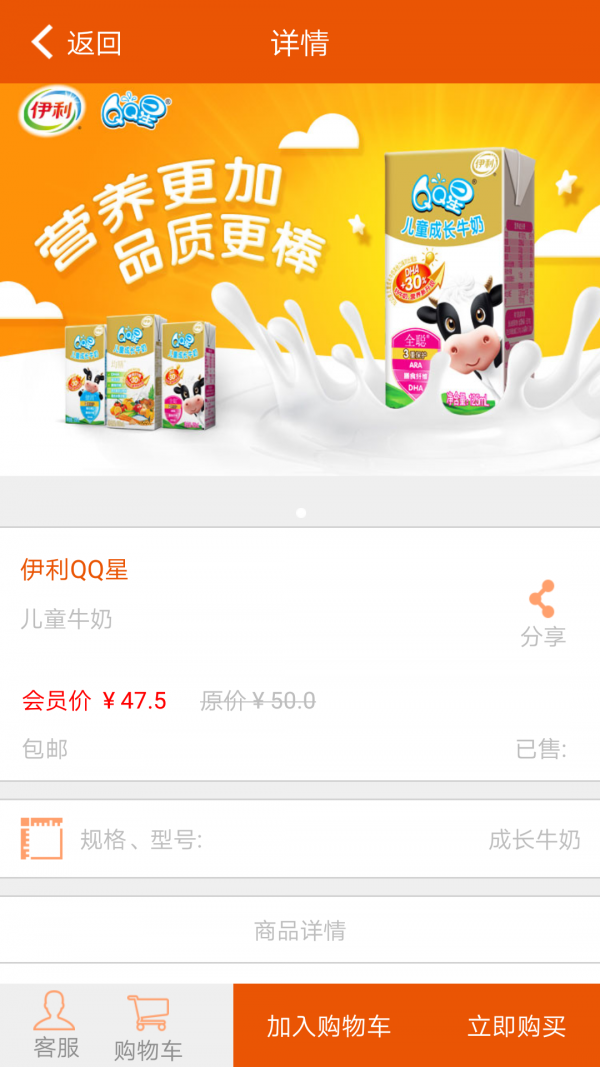Tap 加入购物车 to add item

point(328,1026)
